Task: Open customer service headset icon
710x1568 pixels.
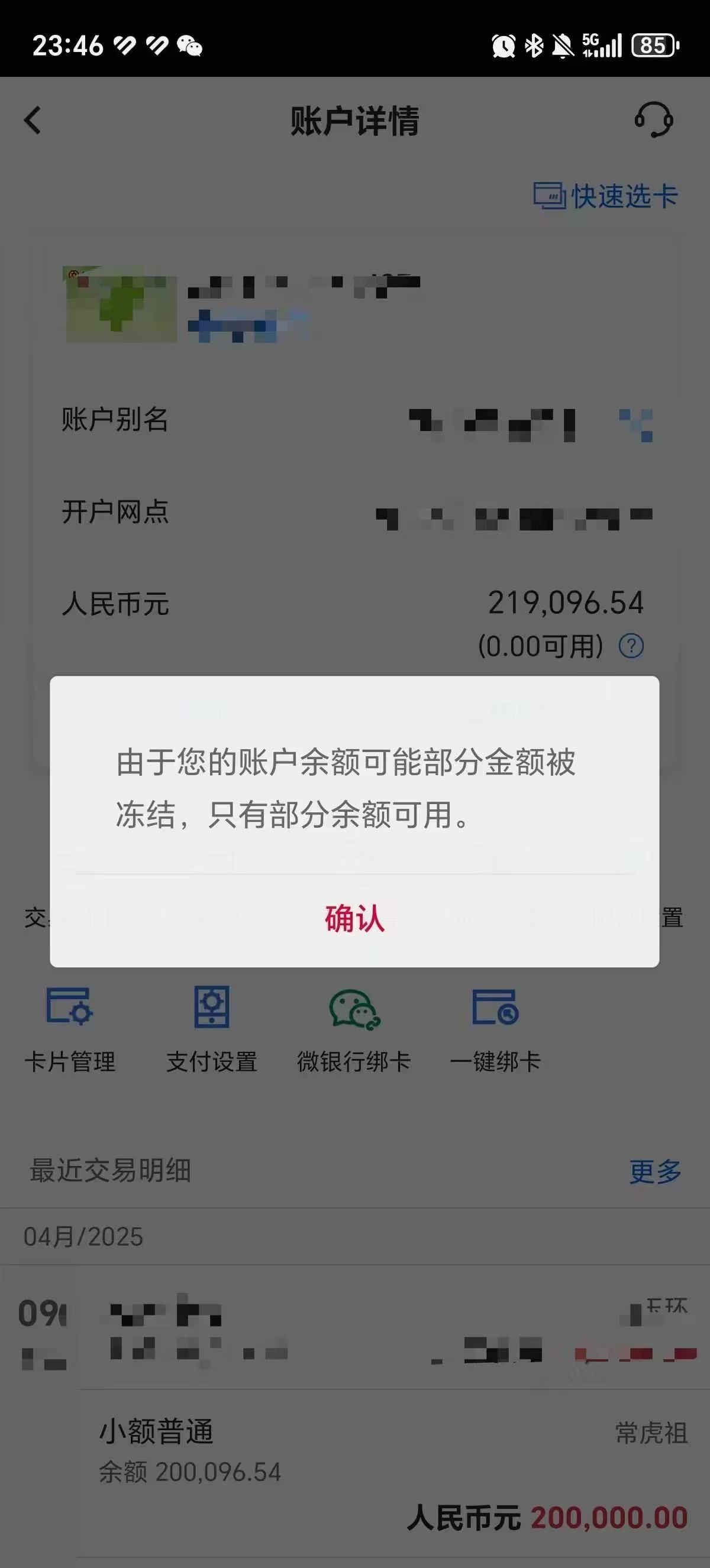Action: [653, 120]
